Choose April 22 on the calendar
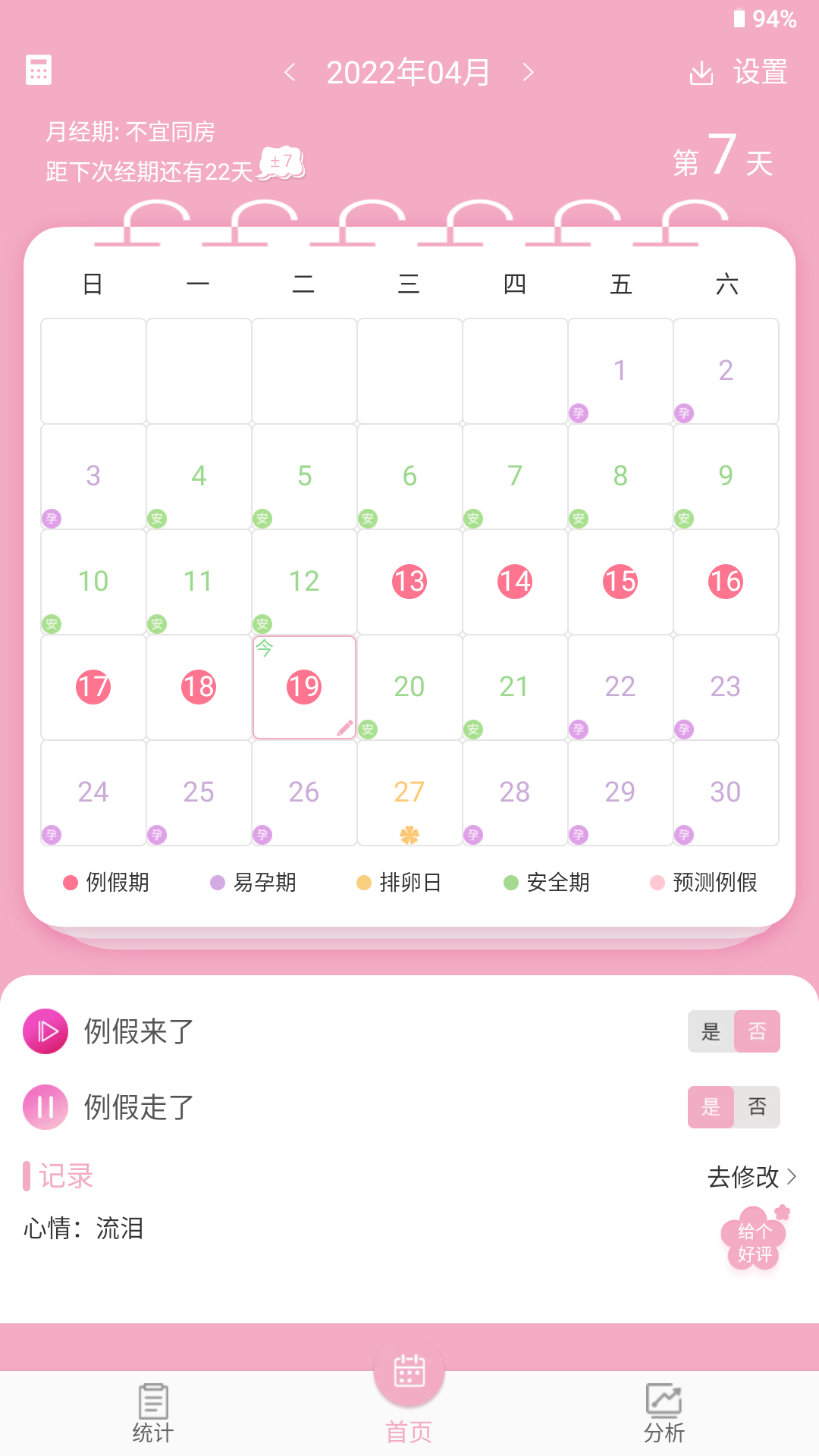 [x=620, y=687]
